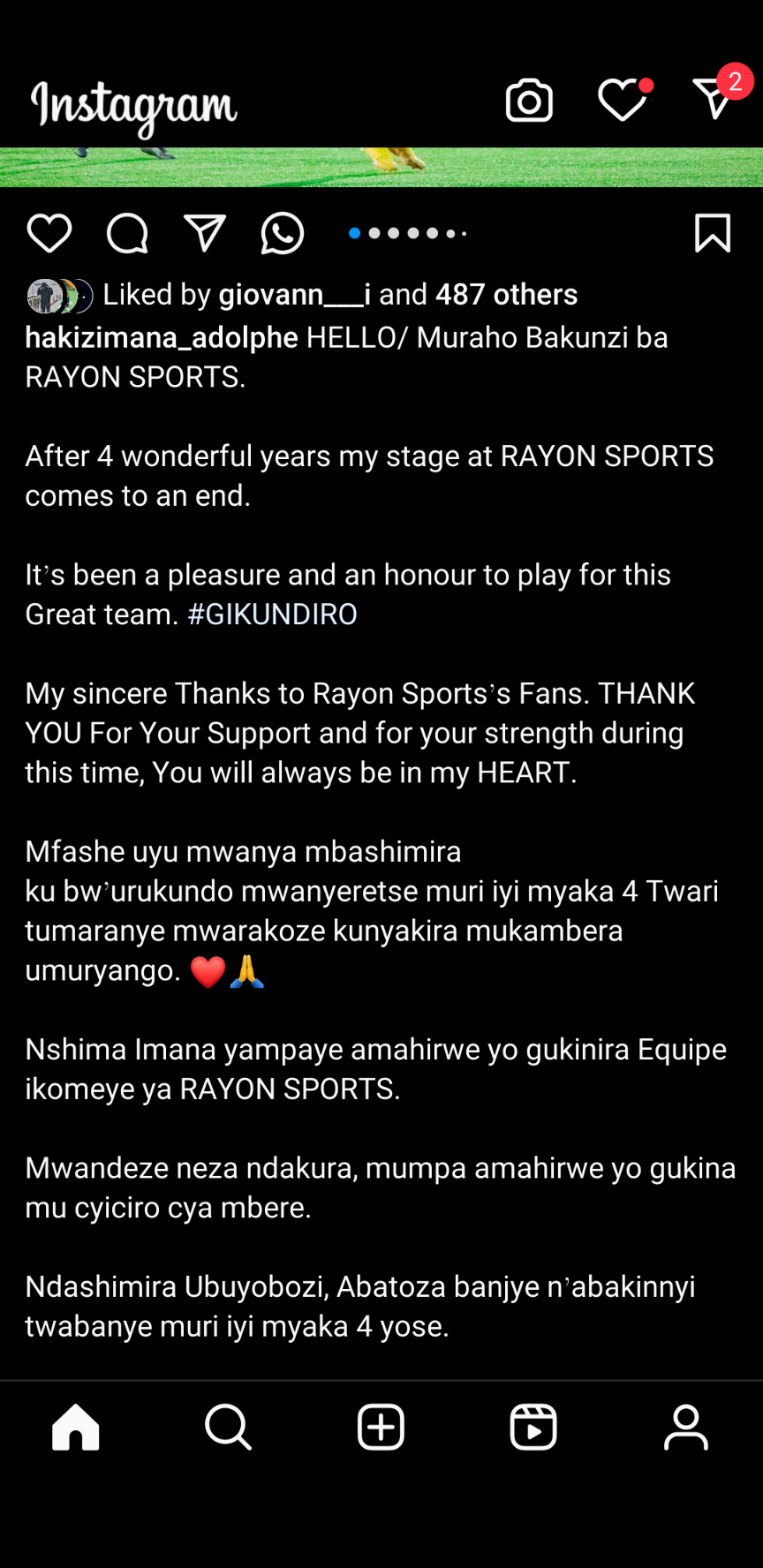Switch to the Search tab
The height and width of the screenshot is (1568, 763).
coord(228,1427)
